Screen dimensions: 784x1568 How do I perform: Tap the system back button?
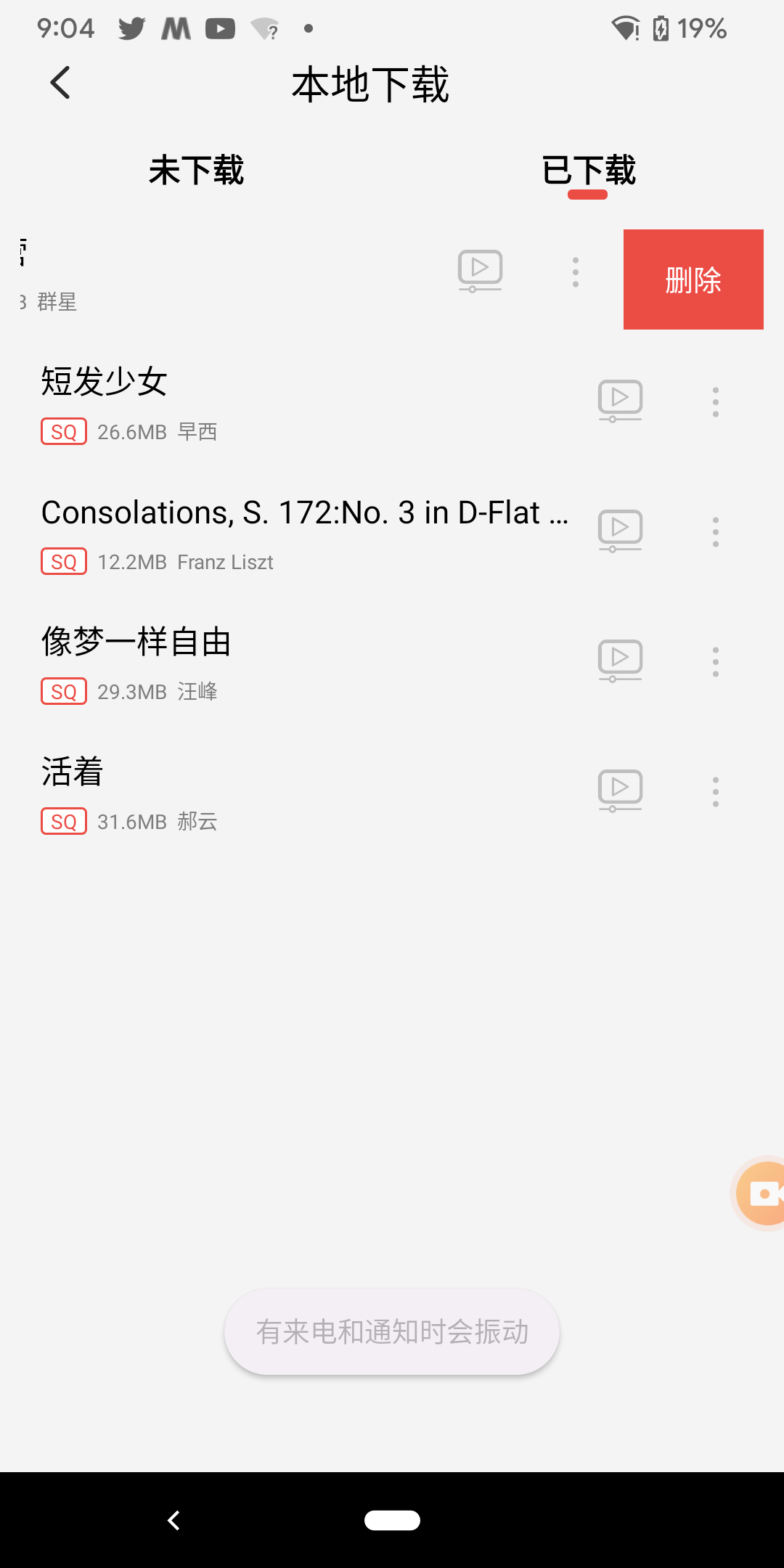(x=173, y=1520)
